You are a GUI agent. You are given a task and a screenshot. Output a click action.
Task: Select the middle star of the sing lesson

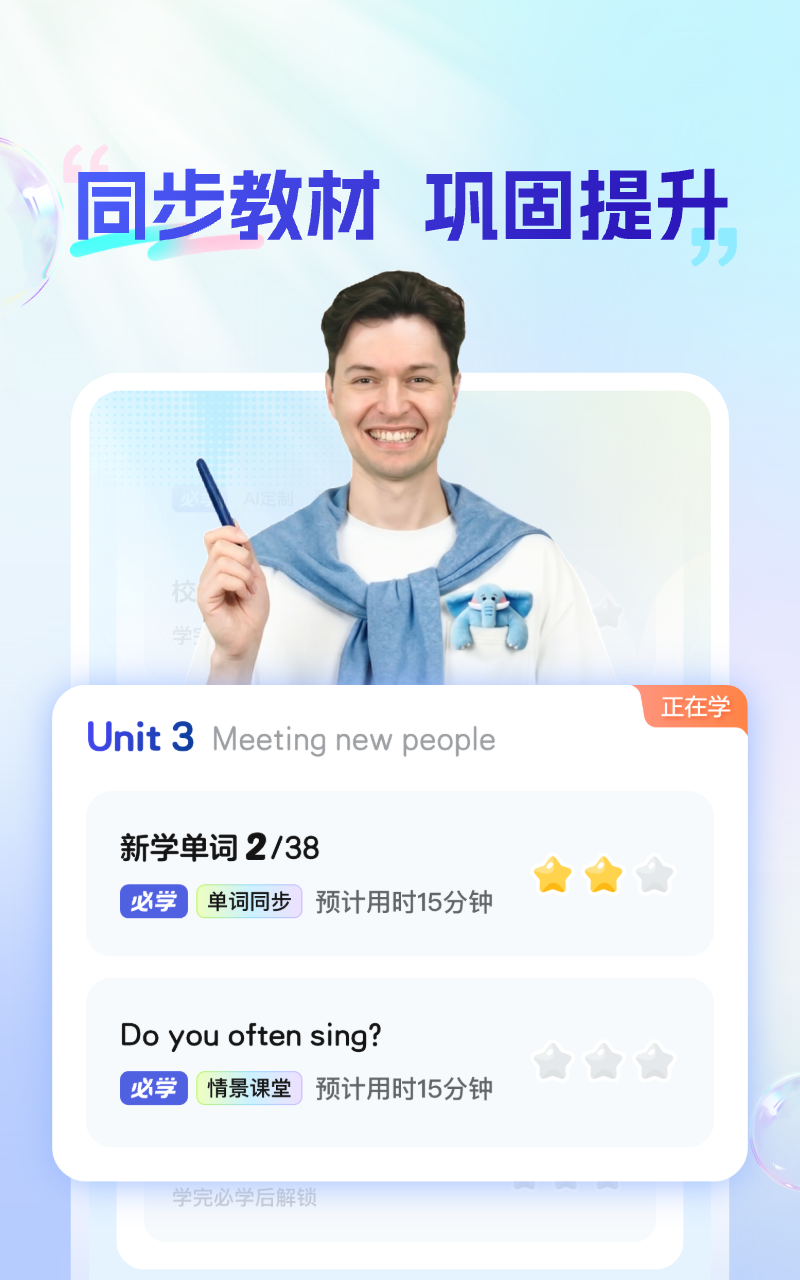point(601,1061)
